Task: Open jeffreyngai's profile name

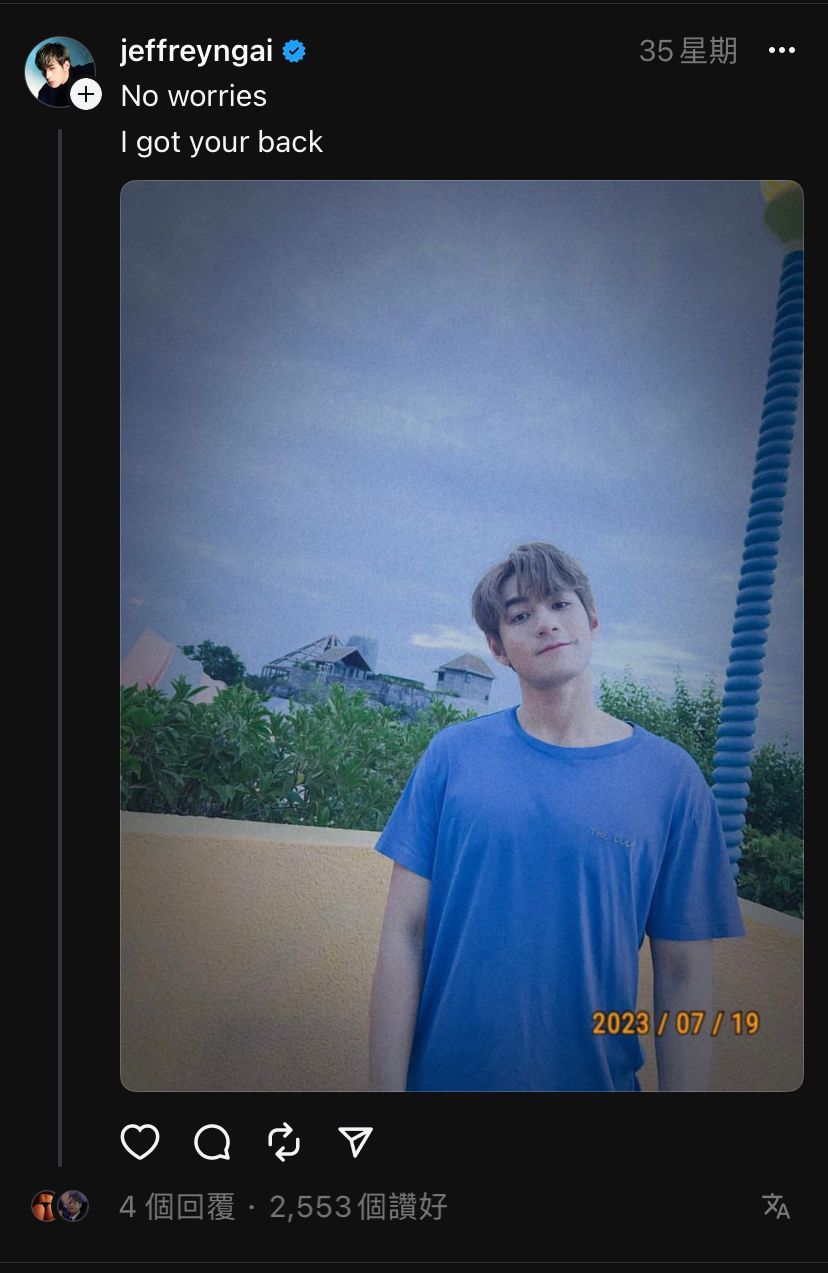Action: click(x=196, y=51)
